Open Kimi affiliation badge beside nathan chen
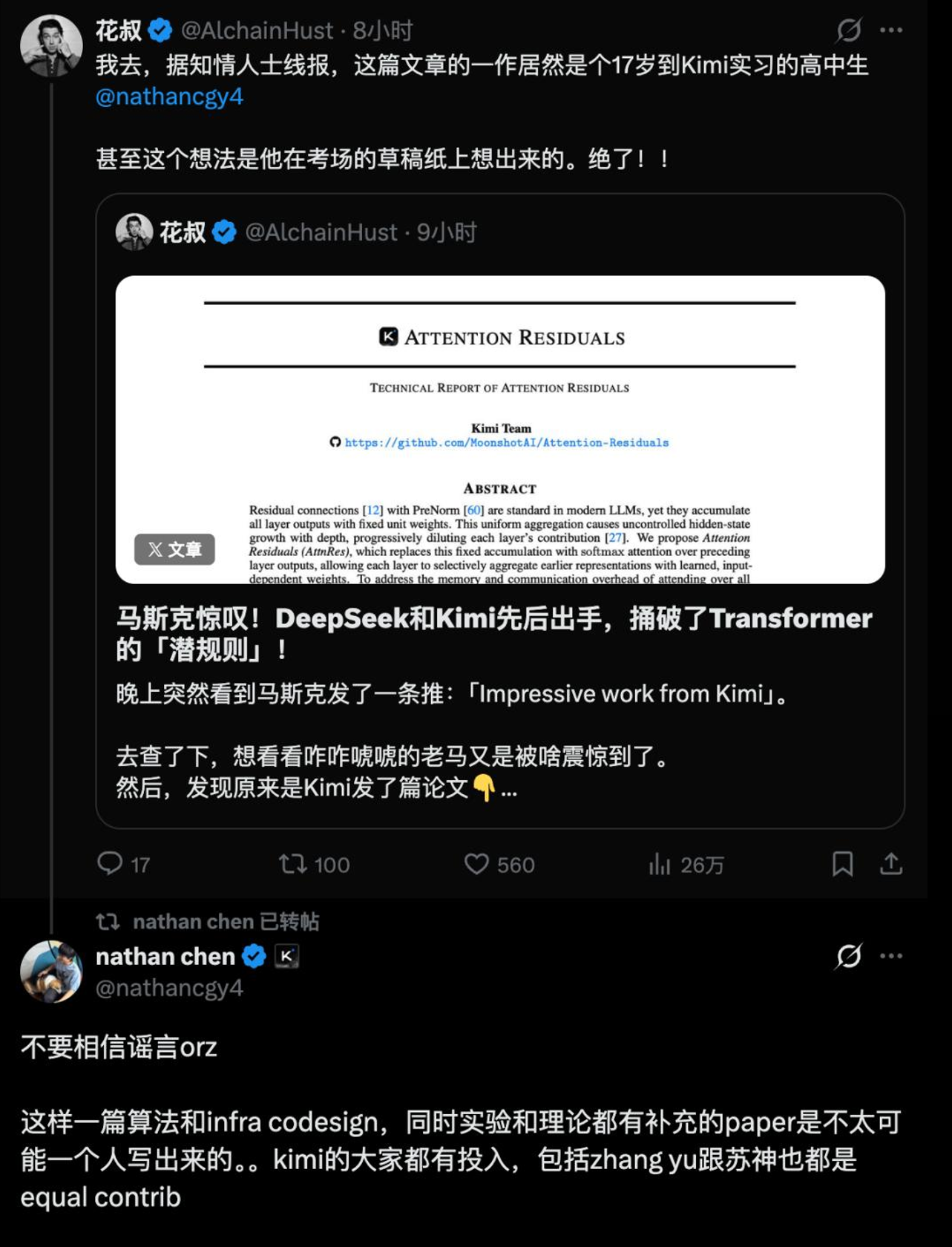The image size is (952, 1247). click(286, 956)
